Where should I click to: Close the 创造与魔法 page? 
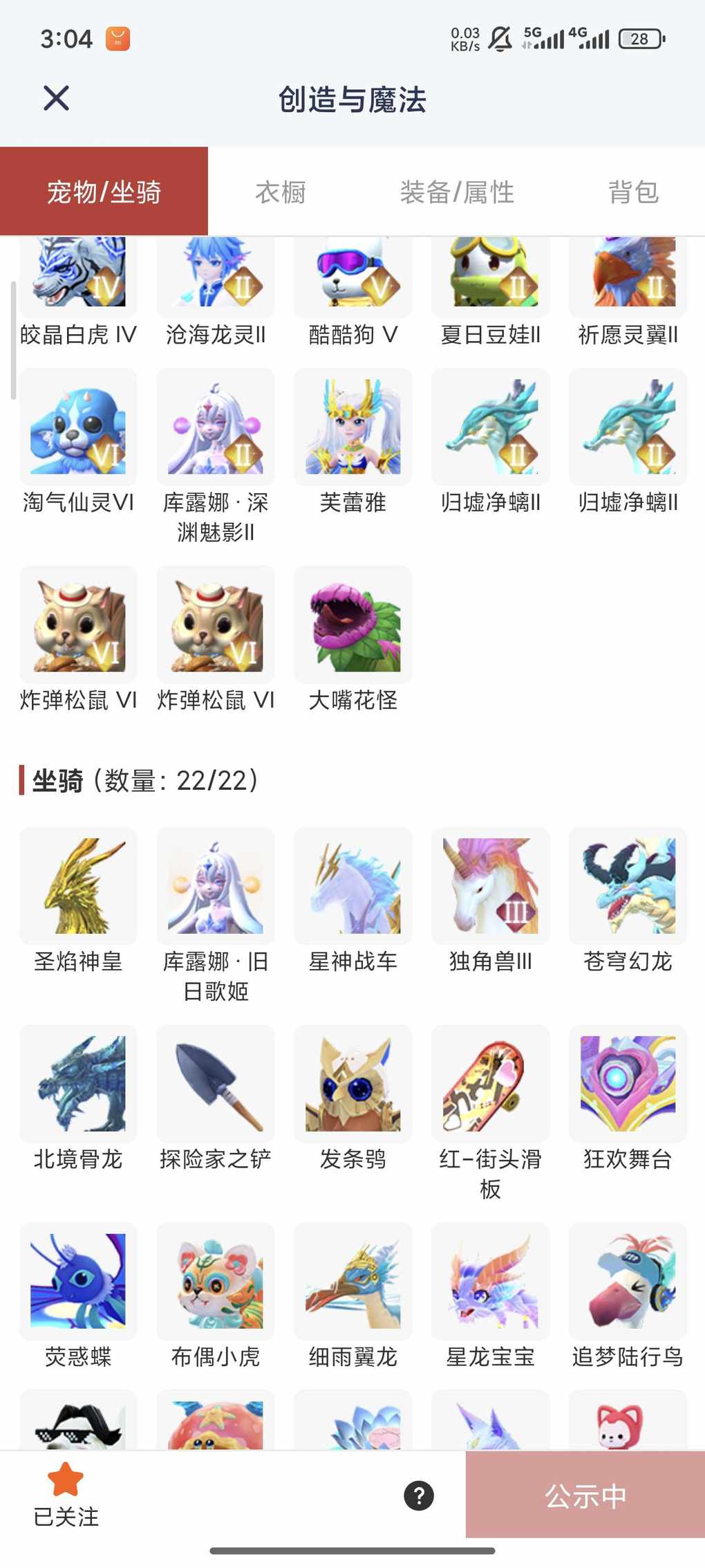(x=56, y=98)
